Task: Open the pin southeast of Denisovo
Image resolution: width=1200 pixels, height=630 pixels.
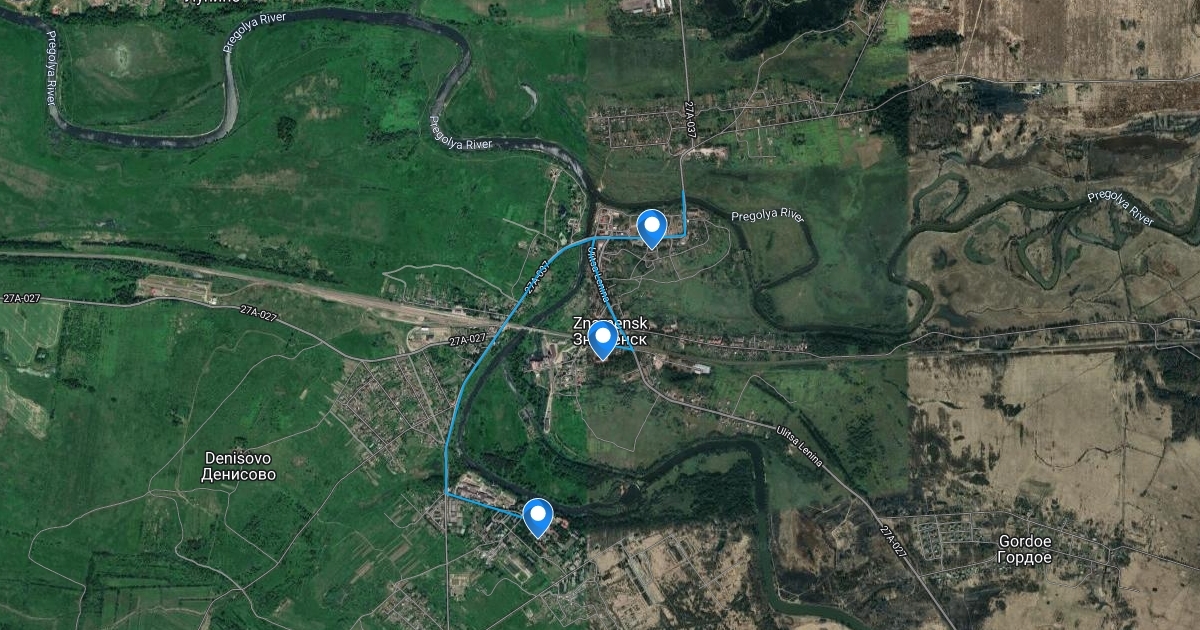Action: pyautogui.click(x=539, y=516)
